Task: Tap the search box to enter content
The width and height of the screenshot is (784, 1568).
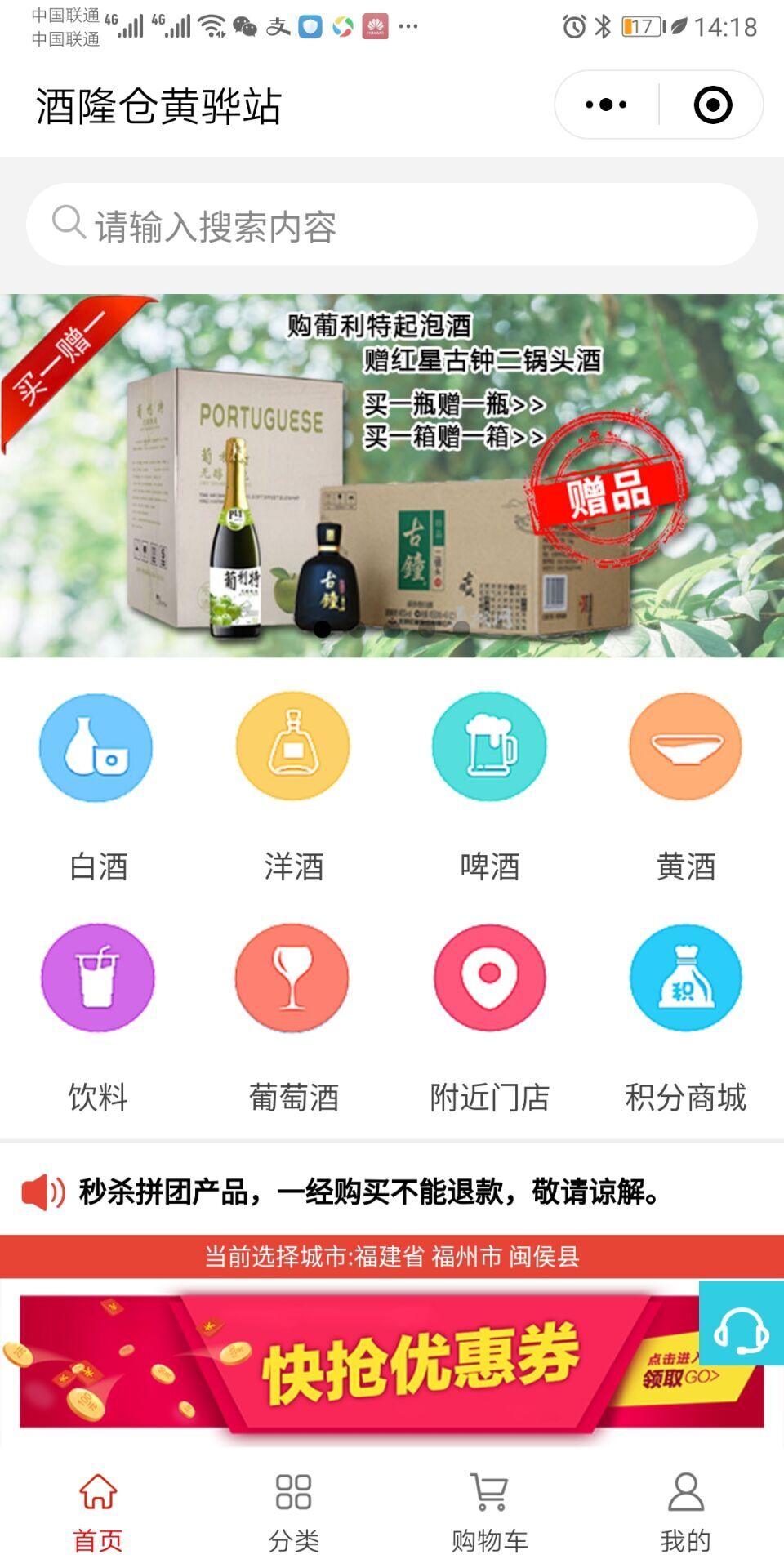Action: 392,225
